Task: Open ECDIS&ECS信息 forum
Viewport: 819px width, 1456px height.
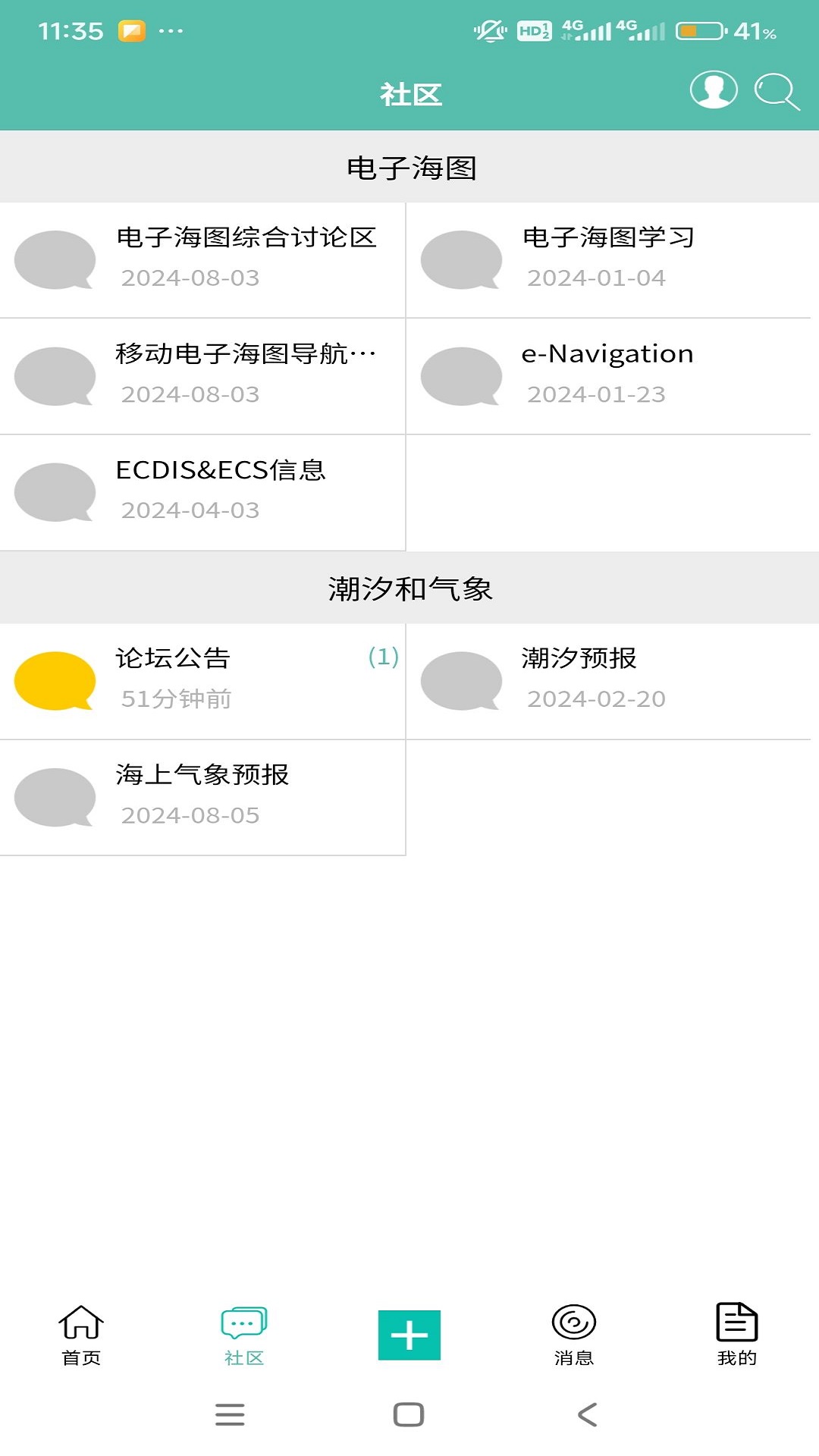Action: pyautogui.click(x=202, y=492)
